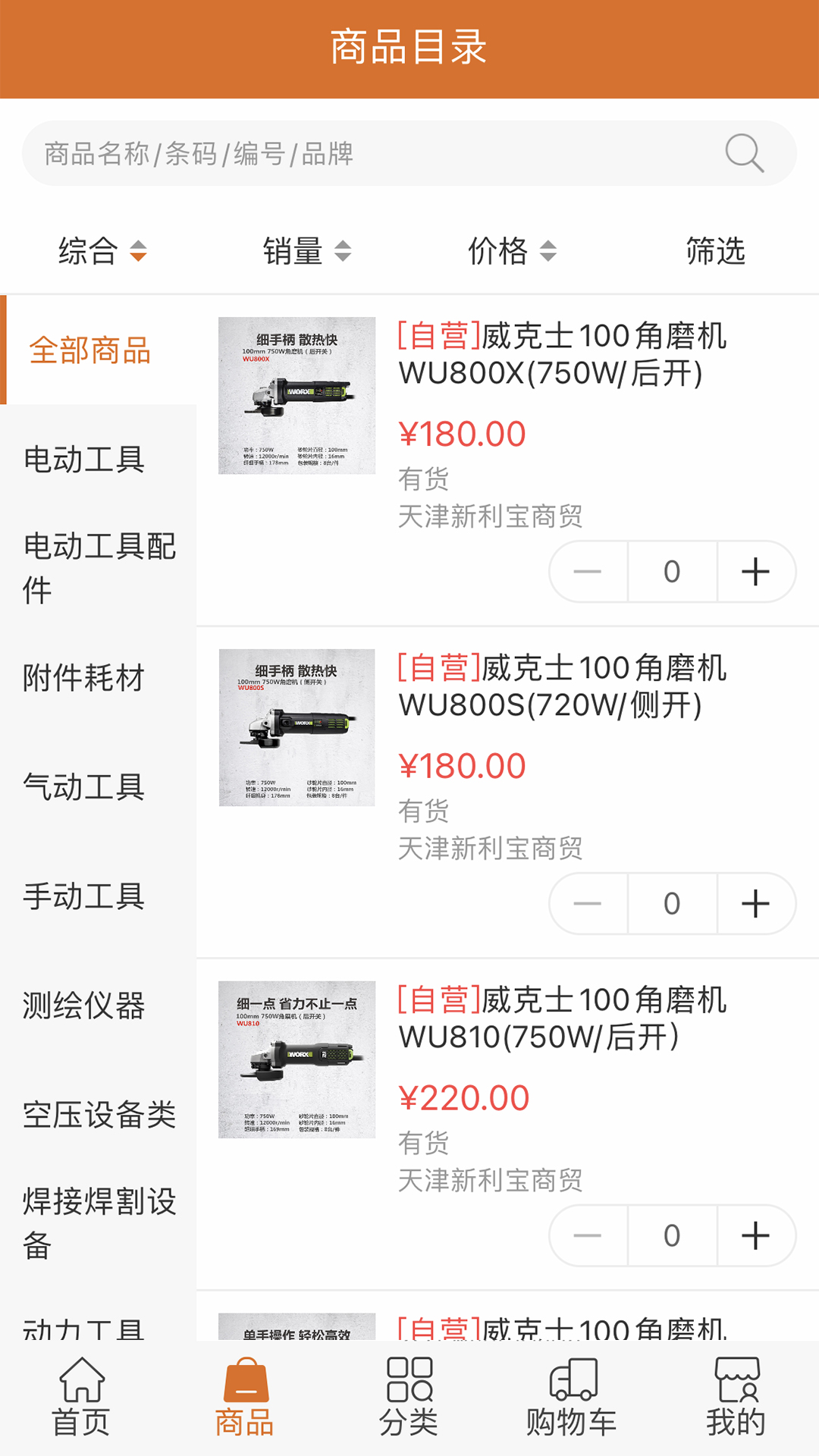Sort products by 综合

coord(102,251)
